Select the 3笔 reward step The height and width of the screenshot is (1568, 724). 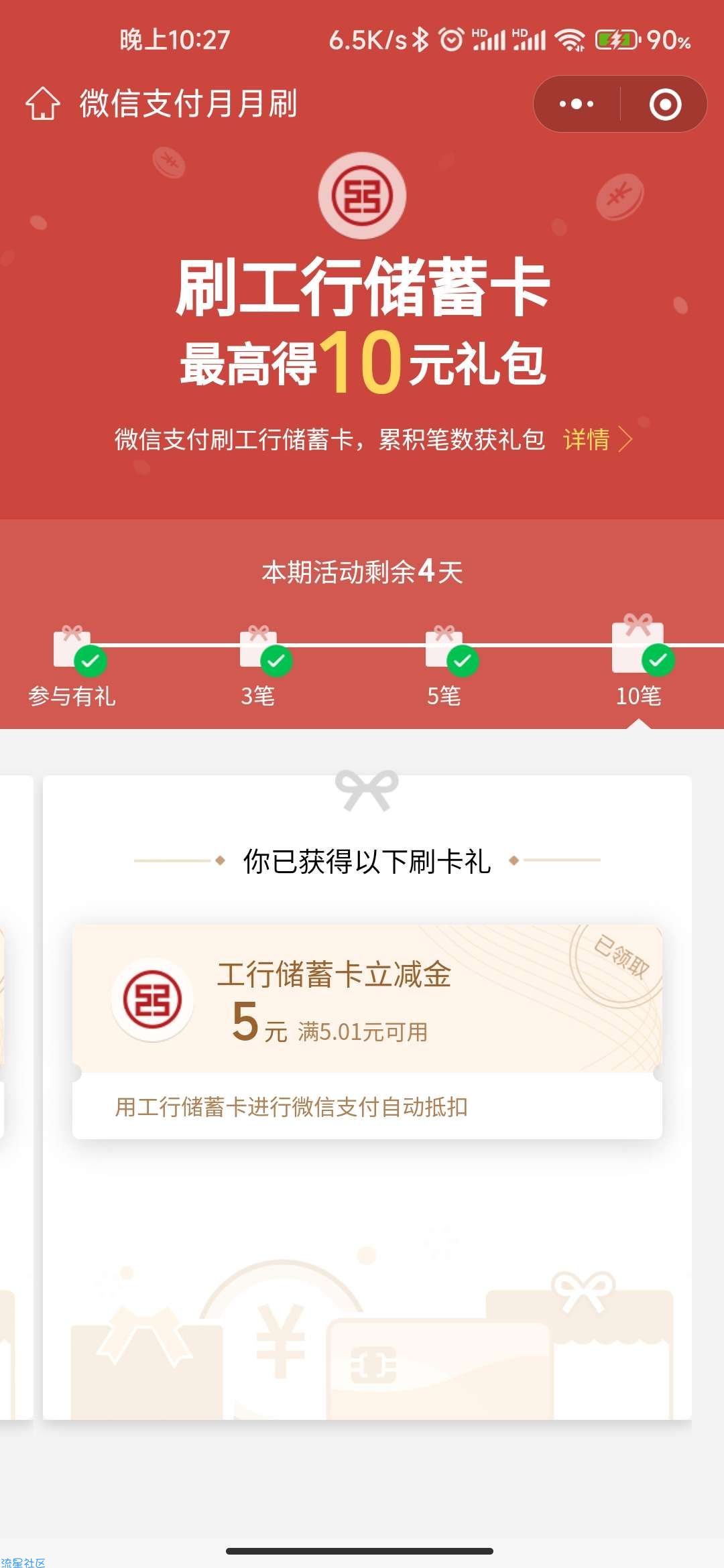click(x=259, y=663)
